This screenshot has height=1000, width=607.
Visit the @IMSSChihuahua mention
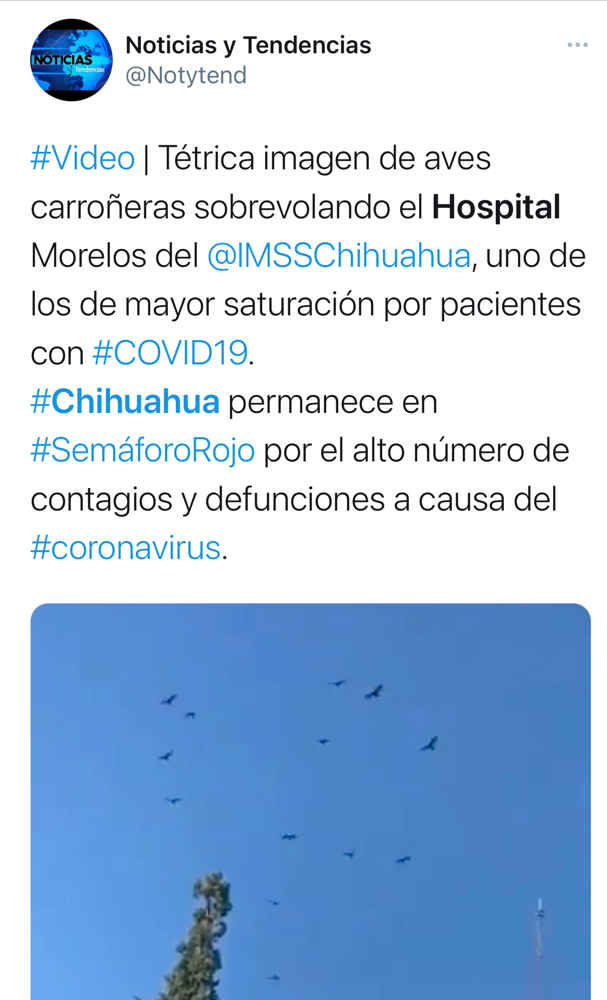point(338,256)
